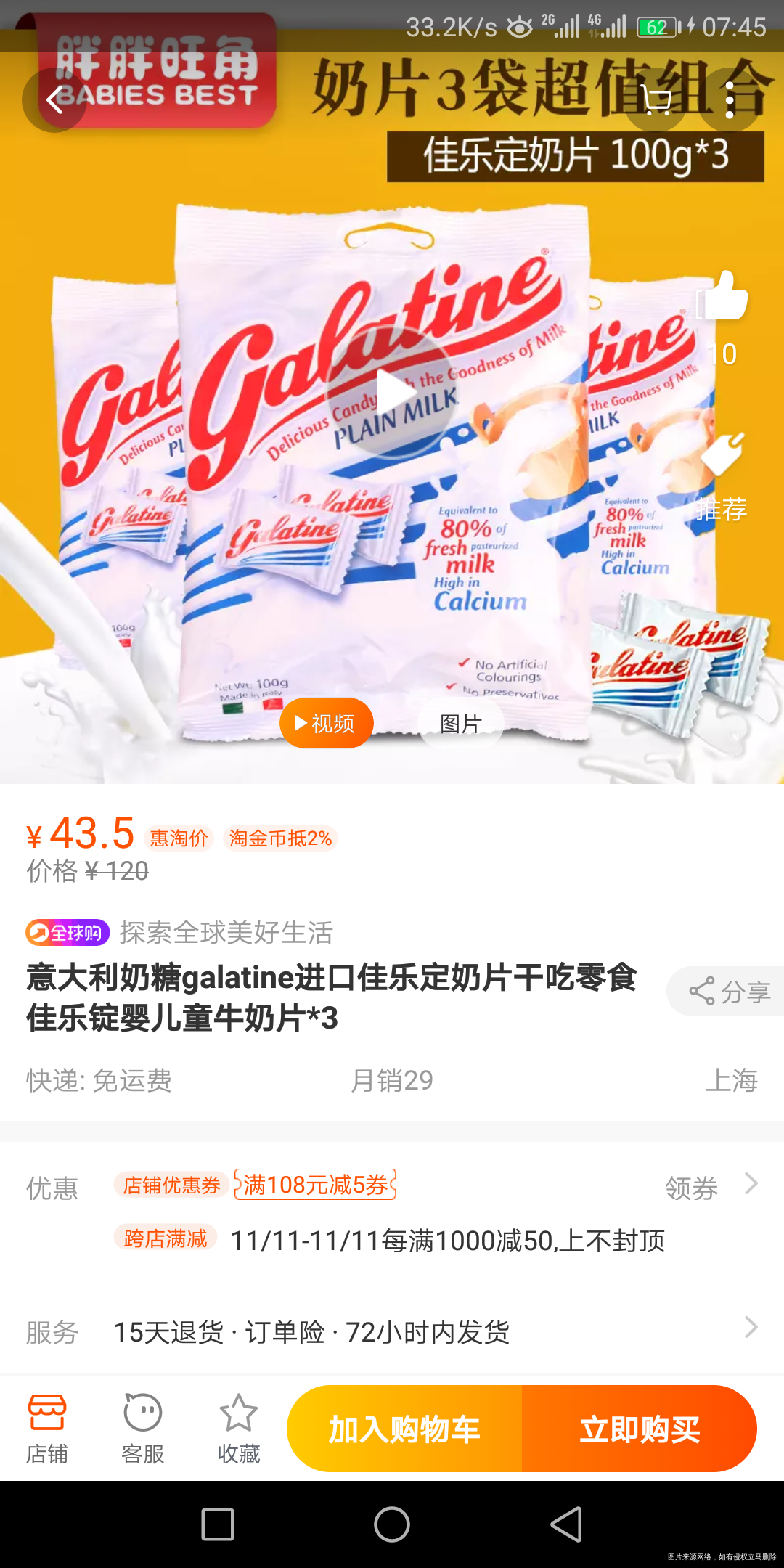Tap the 全球购 global purchase badge
784x1568 pixels.
65,933
